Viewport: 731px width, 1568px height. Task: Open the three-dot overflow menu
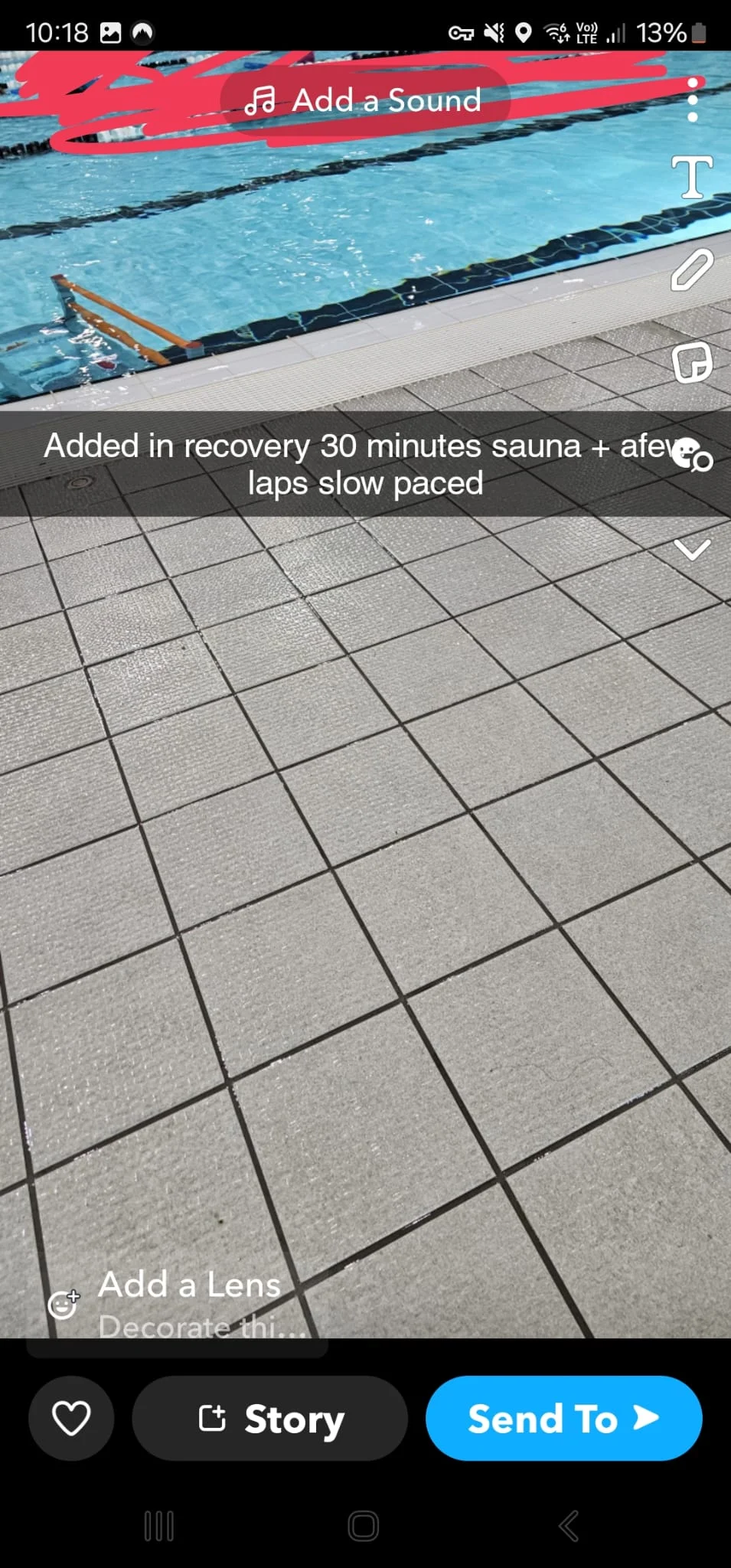[x=692, y=100]
